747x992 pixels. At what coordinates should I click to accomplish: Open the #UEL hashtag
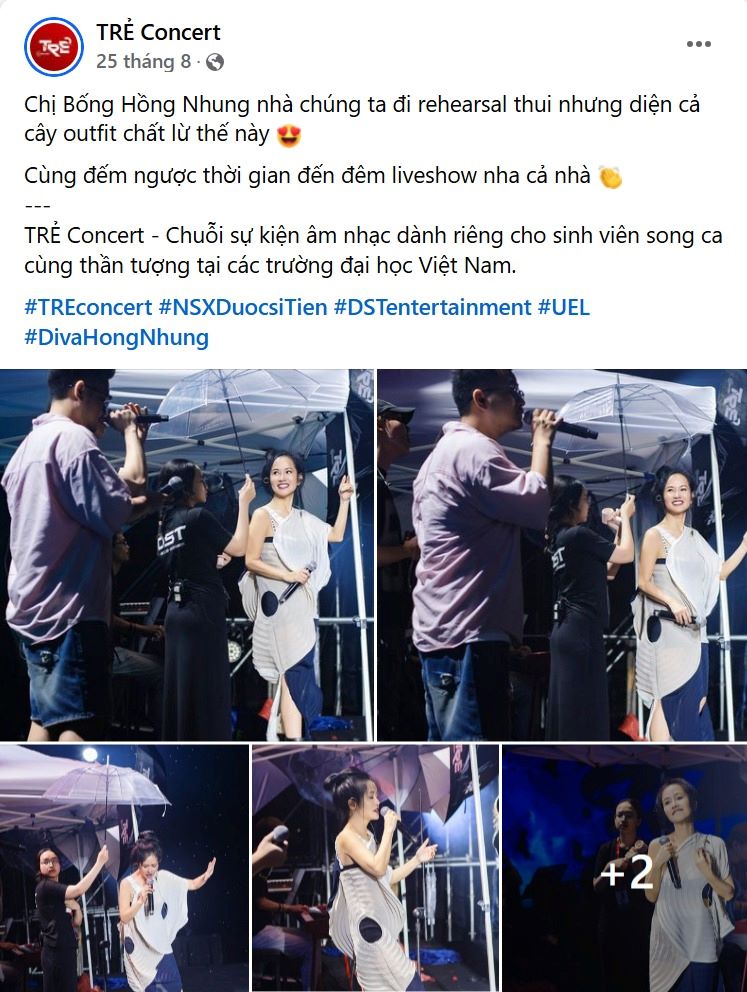click(x=563, y=307)
